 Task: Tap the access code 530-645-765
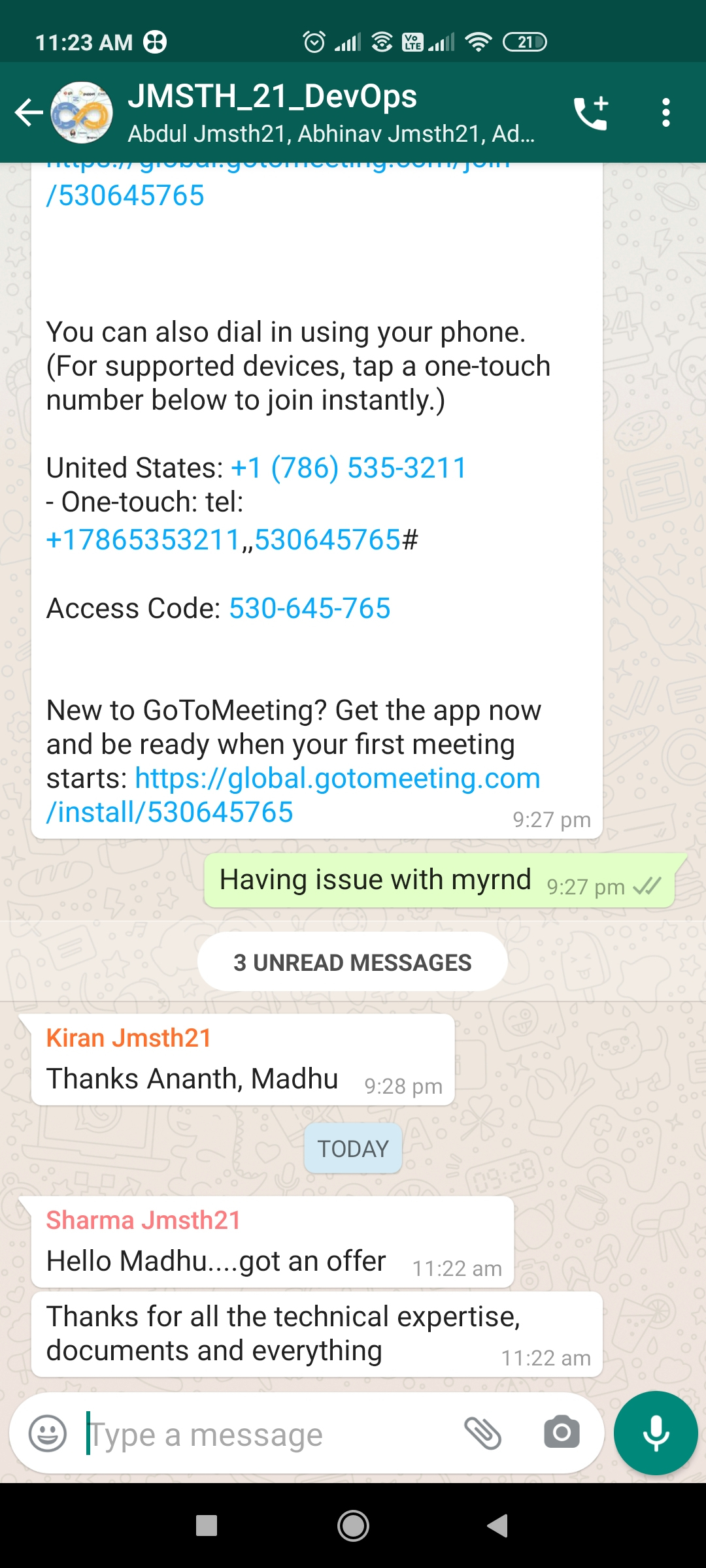[x=309, y=608]
